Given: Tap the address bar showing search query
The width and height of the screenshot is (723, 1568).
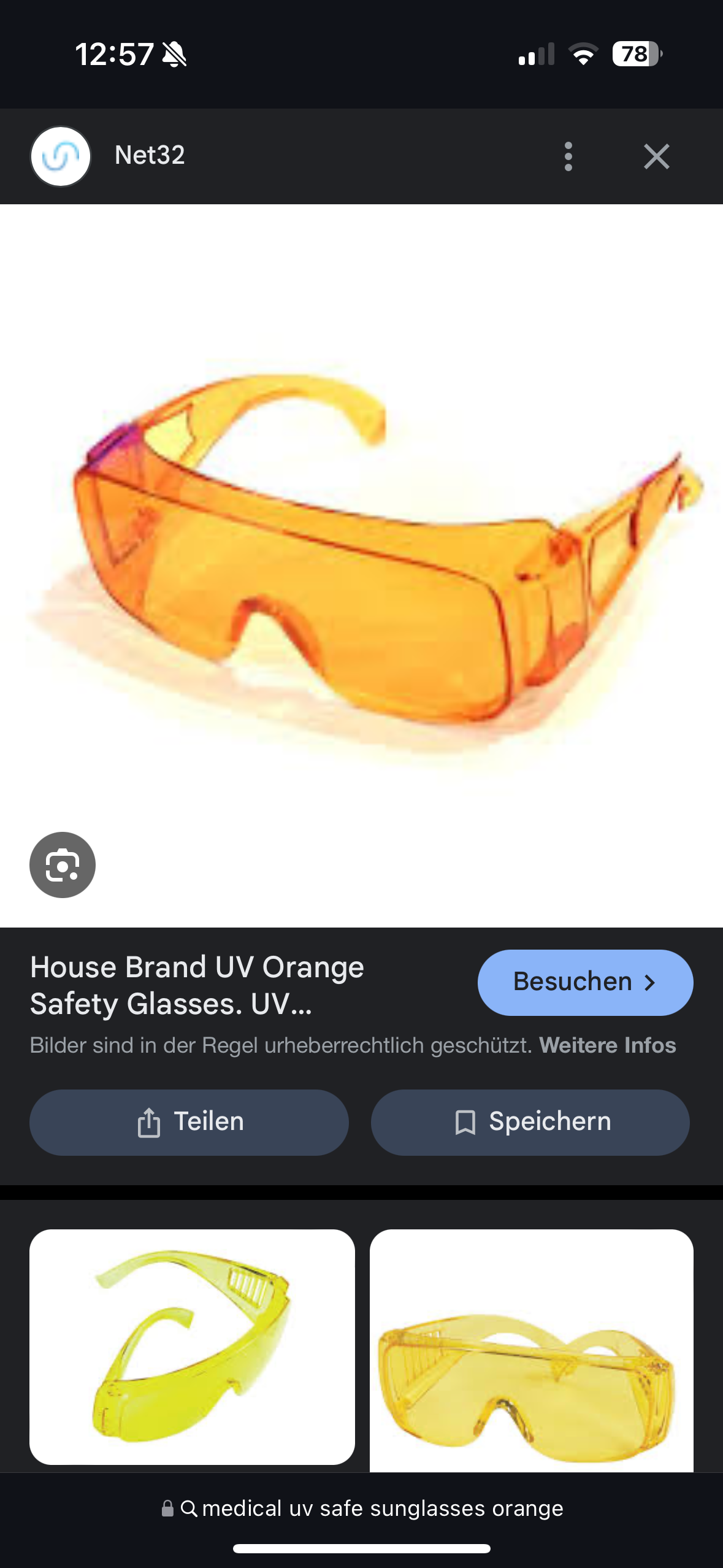Looking at the screenshot, I should click(362, 1508).
